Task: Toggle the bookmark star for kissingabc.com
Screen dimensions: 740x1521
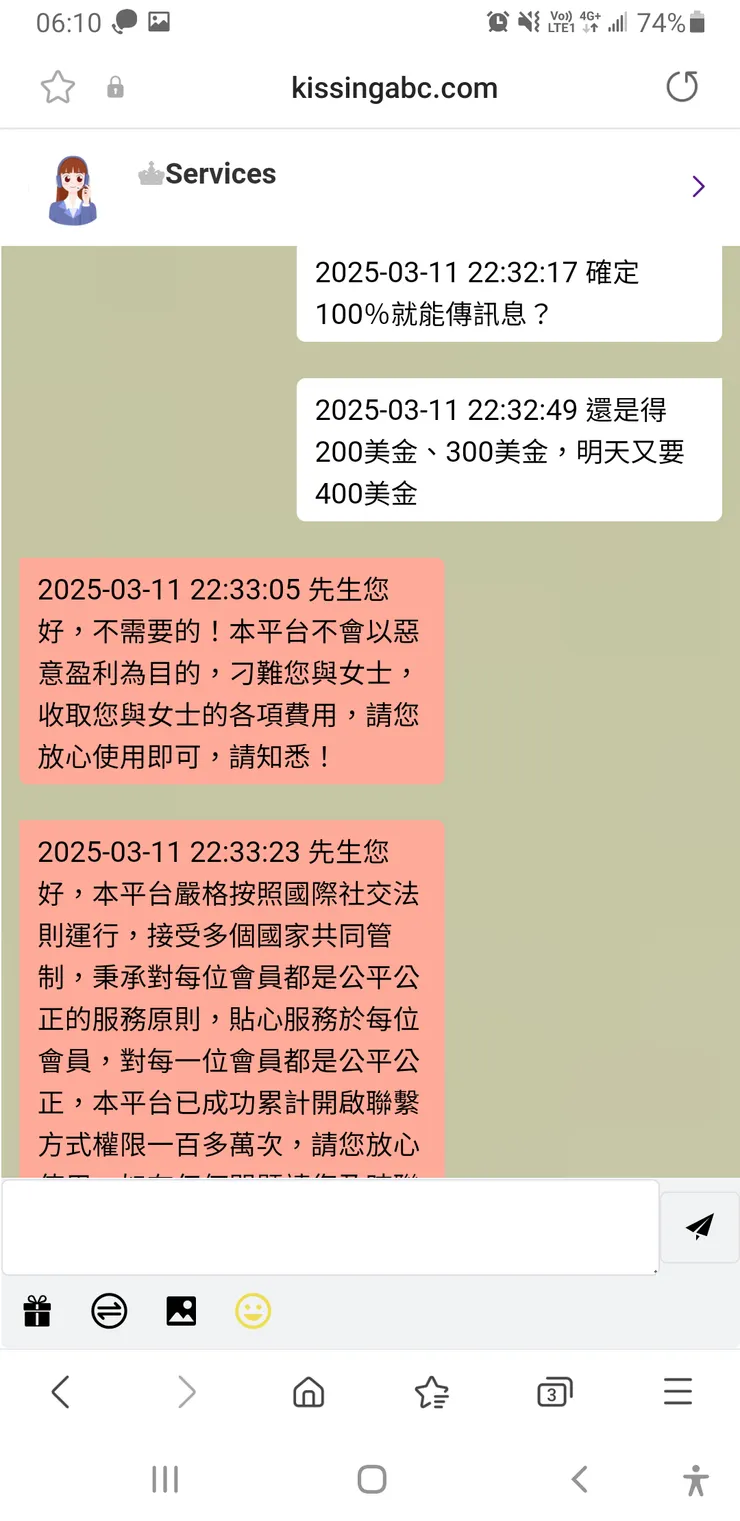Action: [x=57, y=87]
